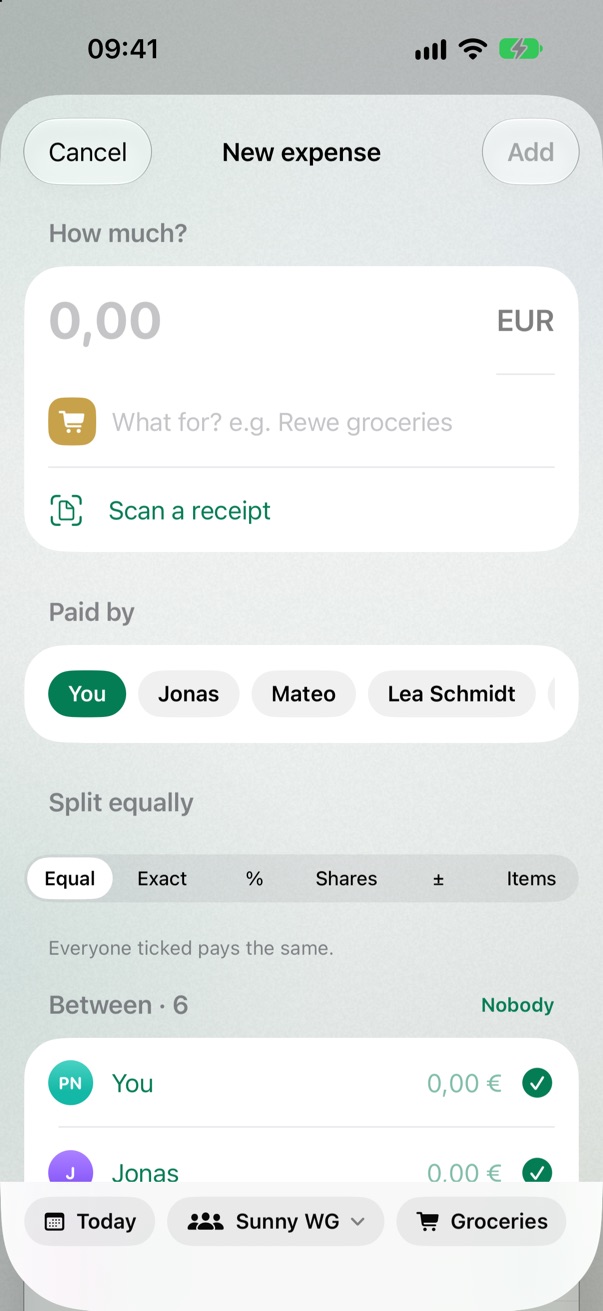Viewport: 603px width, 1311px height.
Task: Tap the shopping cart category icon
Action: (72, 422)
